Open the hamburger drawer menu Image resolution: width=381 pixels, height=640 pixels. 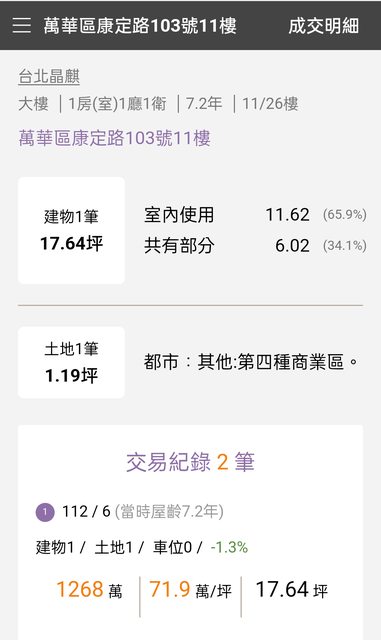pos(22,26)
